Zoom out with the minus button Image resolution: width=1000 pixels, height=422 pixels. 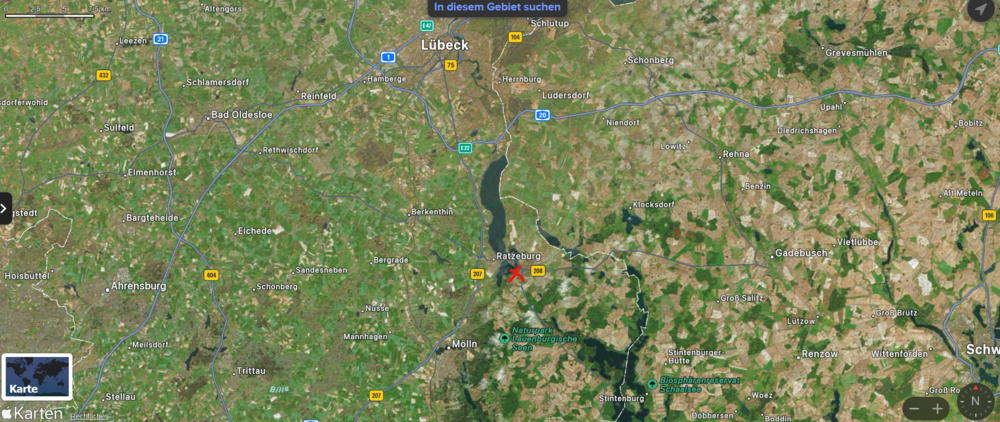pyautogui.click(x=914, y=409)
